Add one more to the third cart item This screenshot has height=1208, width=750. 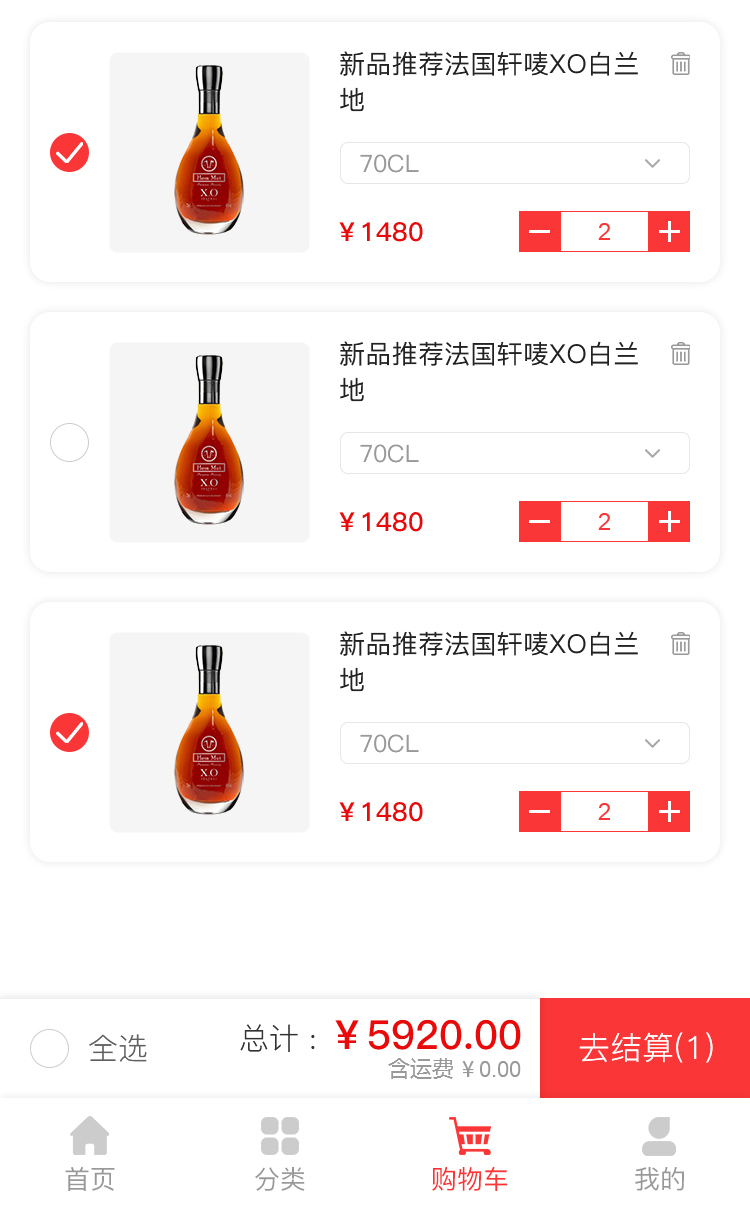click(669, 812)
